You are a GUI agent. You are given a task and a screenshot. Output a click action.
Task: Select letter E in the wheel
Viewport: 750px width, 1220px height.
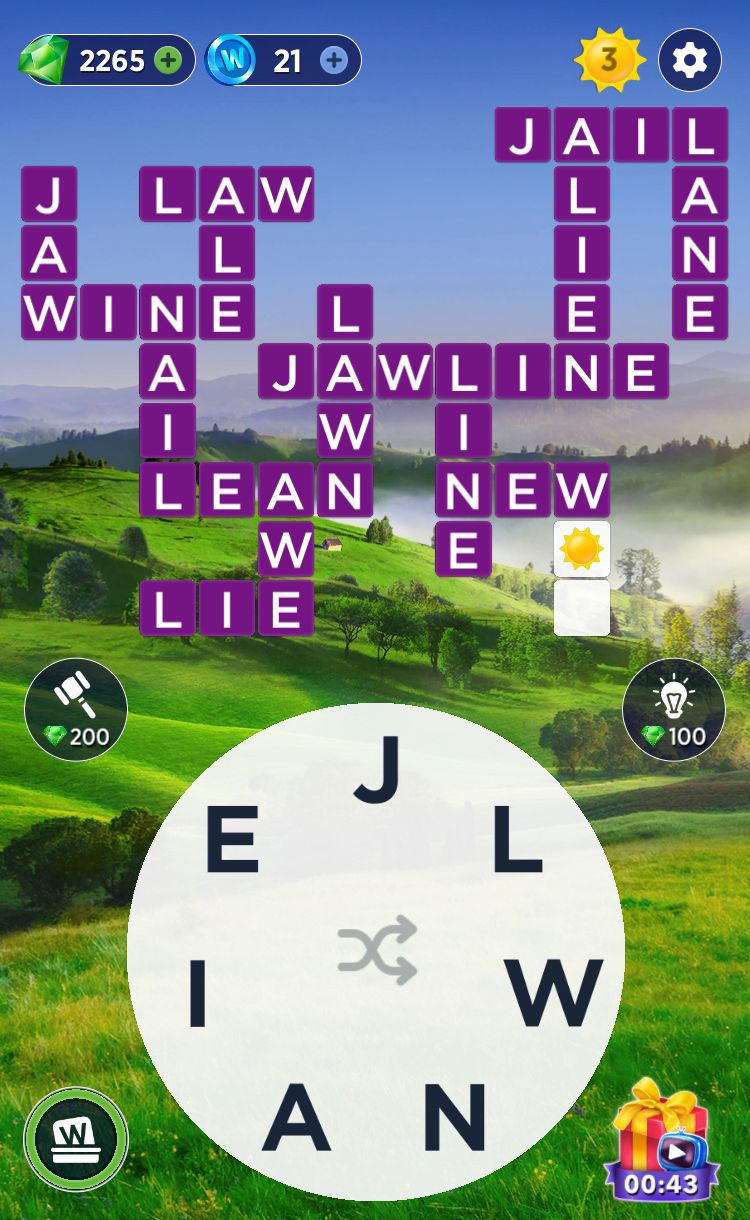pyautogui.click(x=232, y=842)
